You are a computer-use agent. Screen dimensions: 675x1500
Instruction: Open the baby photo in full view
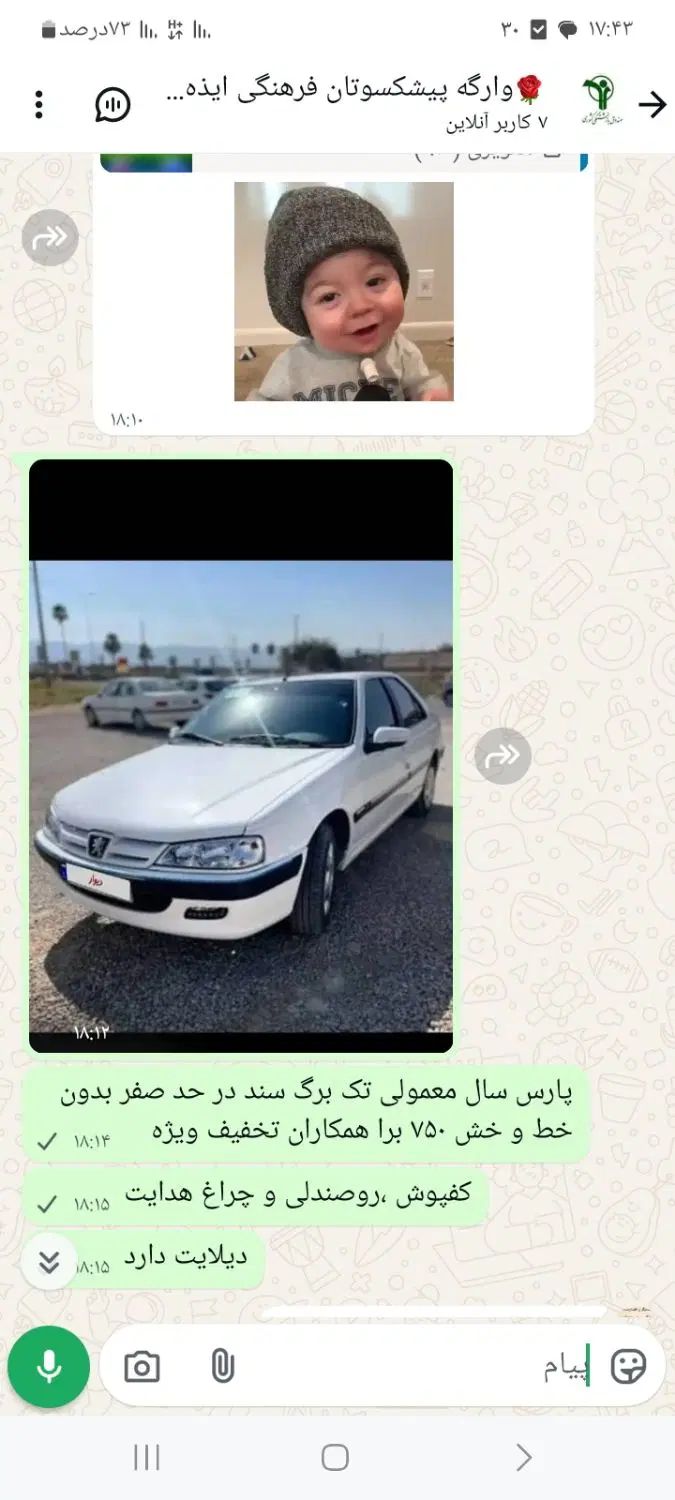343,291
